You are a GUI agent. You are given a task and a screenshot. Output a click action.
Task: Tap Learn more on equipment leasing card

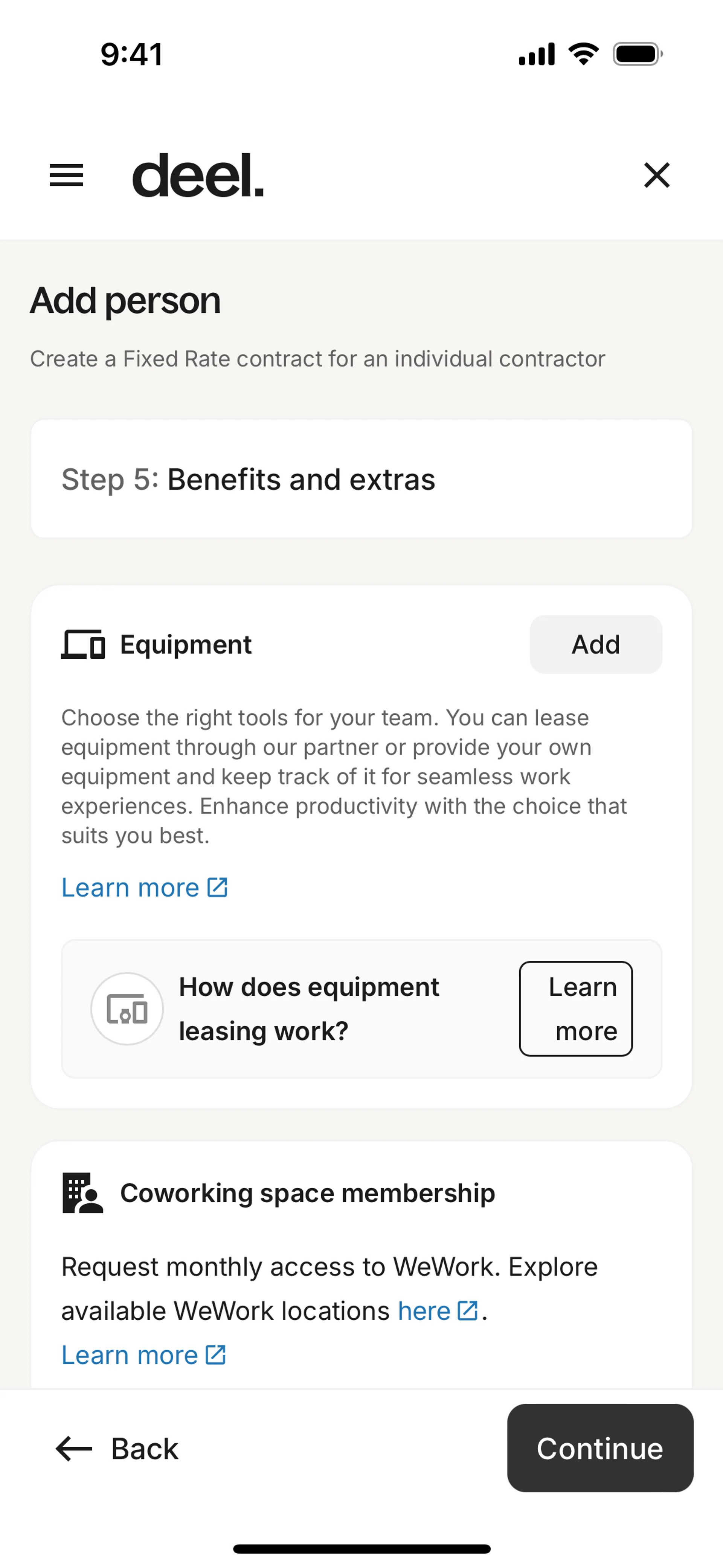575,1009
